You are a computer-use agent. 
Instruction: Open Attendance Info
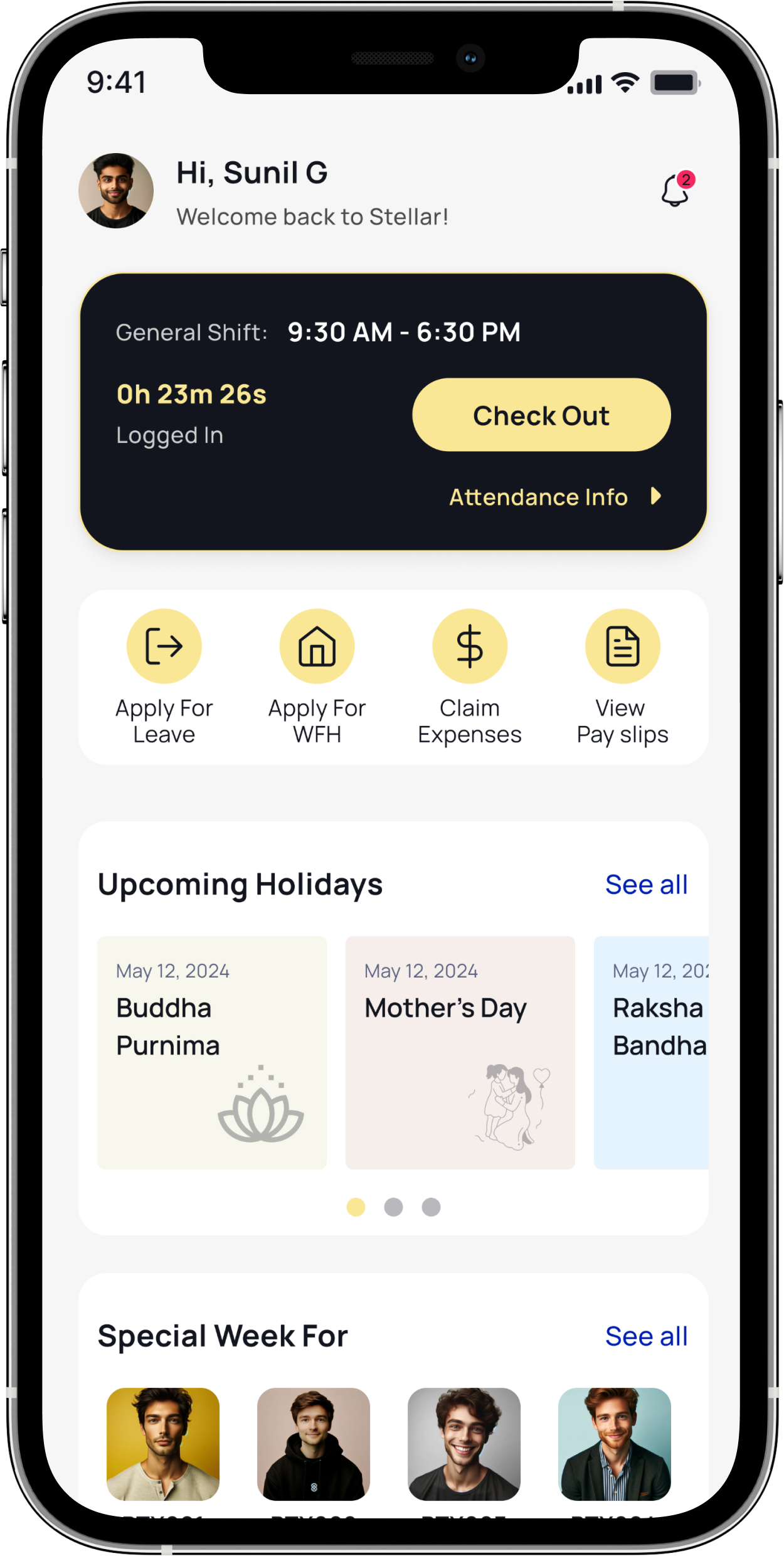(554, 497)
